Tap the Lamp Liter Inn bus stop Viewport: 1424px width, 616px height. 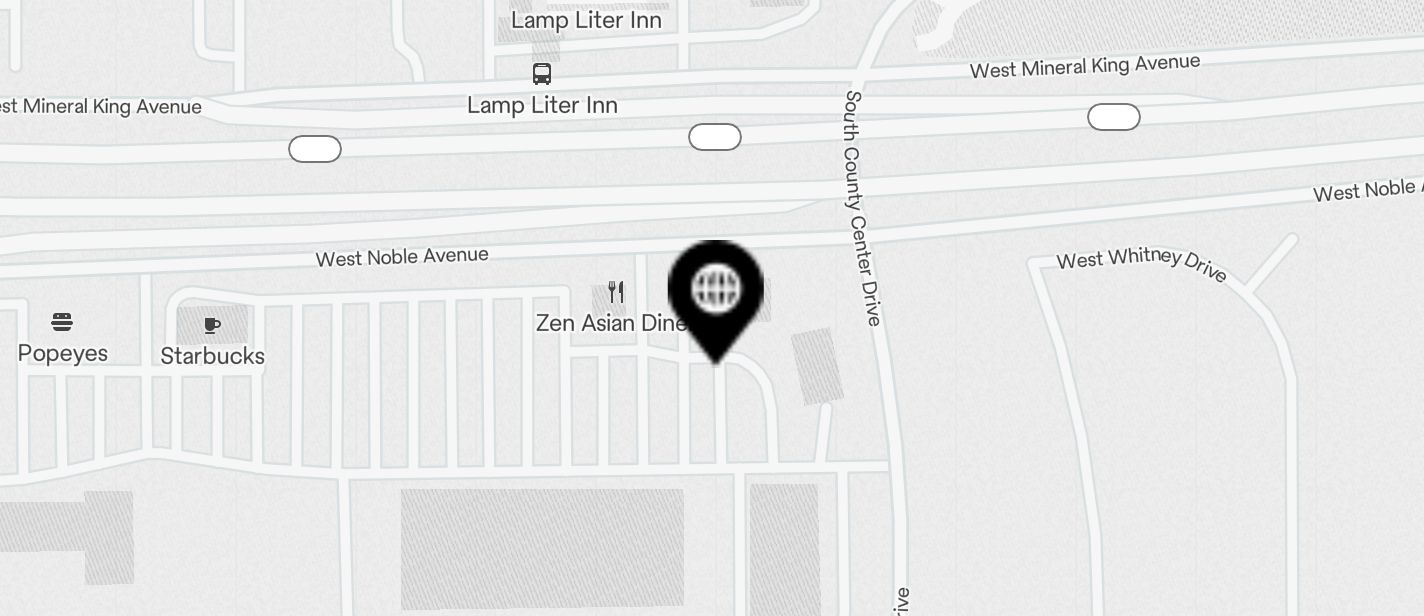click(x=541, y=74)
